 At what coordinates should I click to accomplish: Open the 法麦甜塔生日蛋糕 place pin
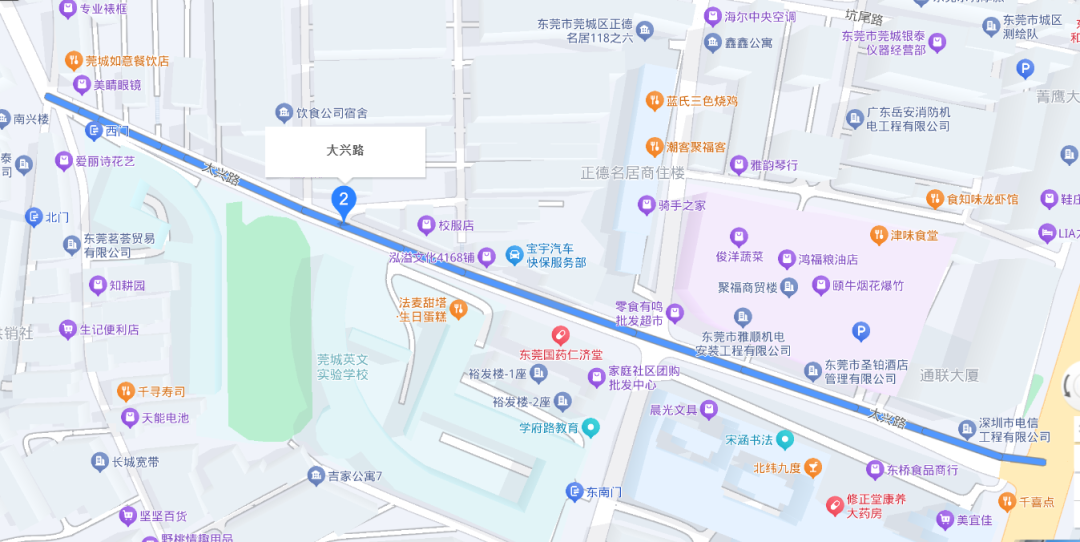tap(459, 307)
